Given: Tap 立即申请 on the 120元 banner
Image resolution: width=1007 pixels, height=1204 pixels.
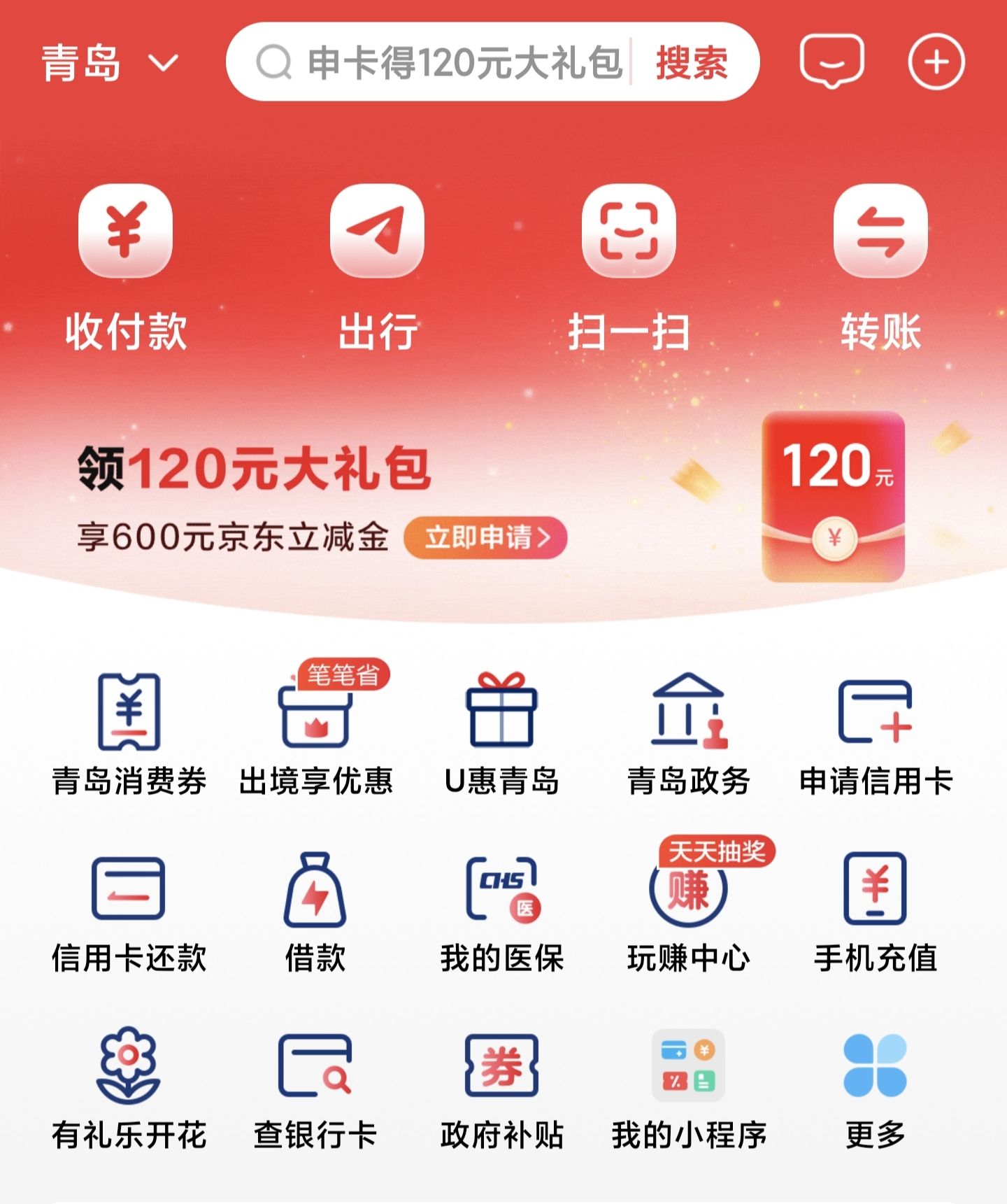Looking at the screenshot, I should tap(485, 537).
